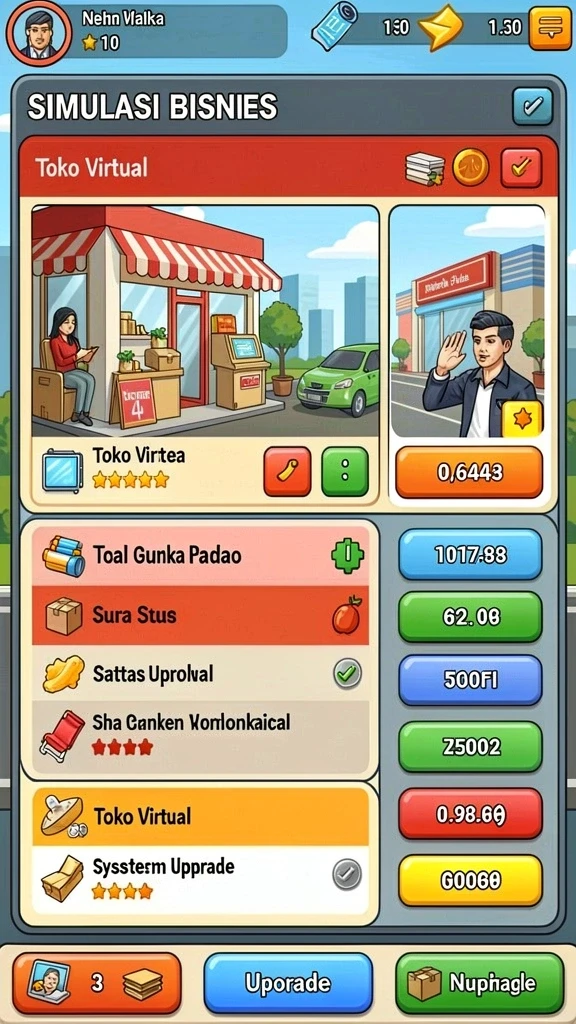Image resolution: width=576 pixels, height=1024 pixels.
Task: Open the Sha Ganken Vomlonkaical row
Action: [200, 733]
